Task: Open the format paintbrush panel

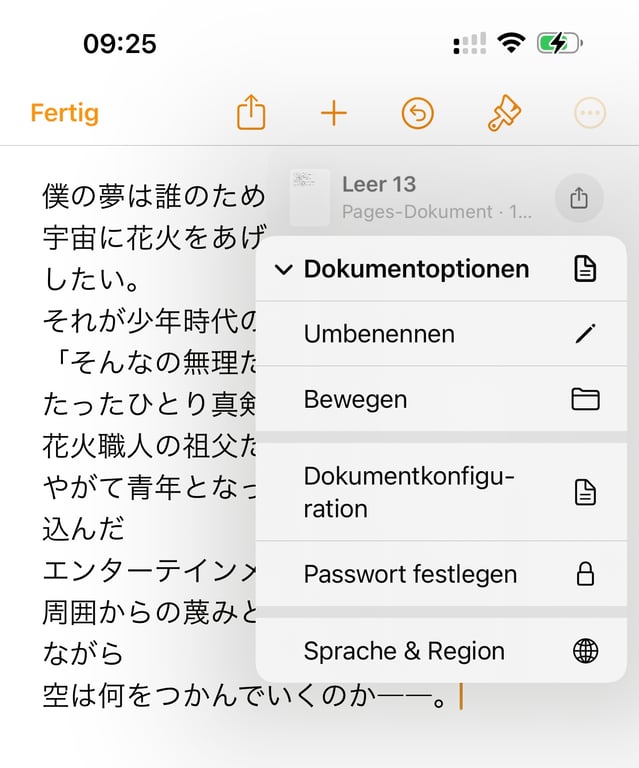Action: pyautogui.click(x=503, y=113)
